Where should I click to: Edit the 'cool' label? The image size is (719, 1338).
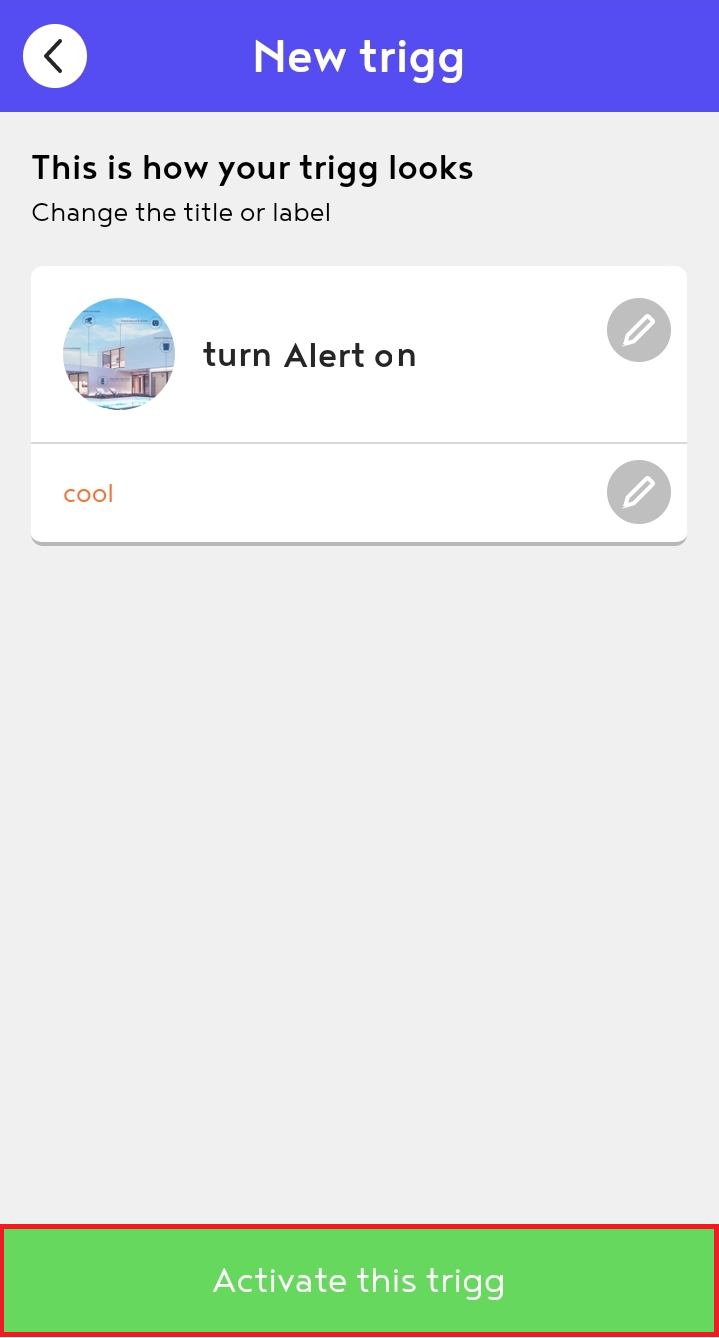coord(638,492)
